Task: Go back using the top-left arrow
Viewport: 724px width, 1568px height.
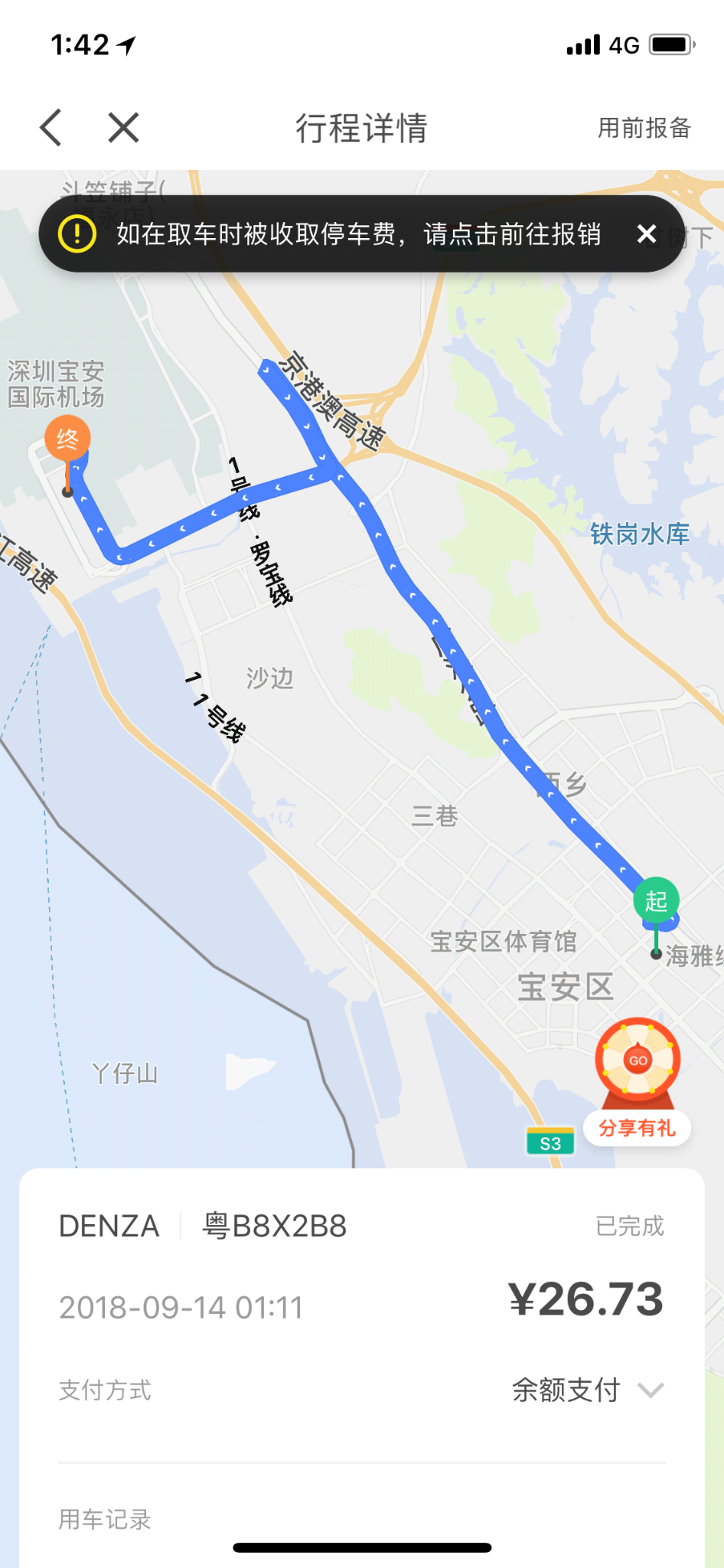Action: [51, 127]
